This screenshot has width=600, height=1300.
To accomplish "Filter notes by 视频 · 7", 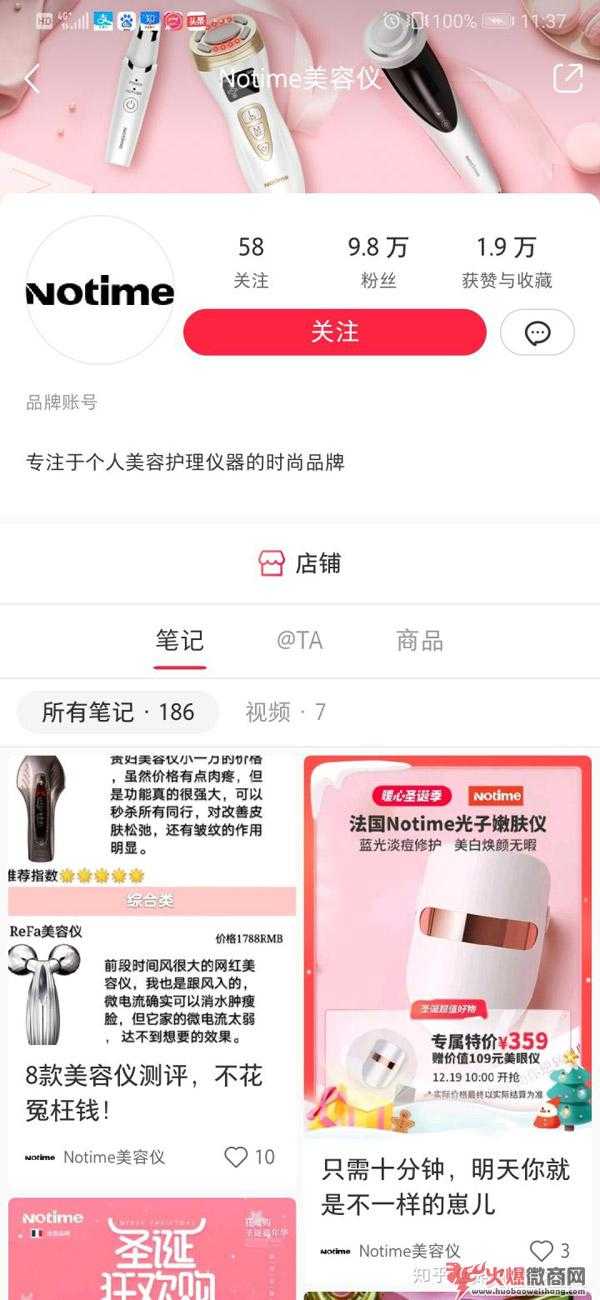I will [x=285, y=712].
